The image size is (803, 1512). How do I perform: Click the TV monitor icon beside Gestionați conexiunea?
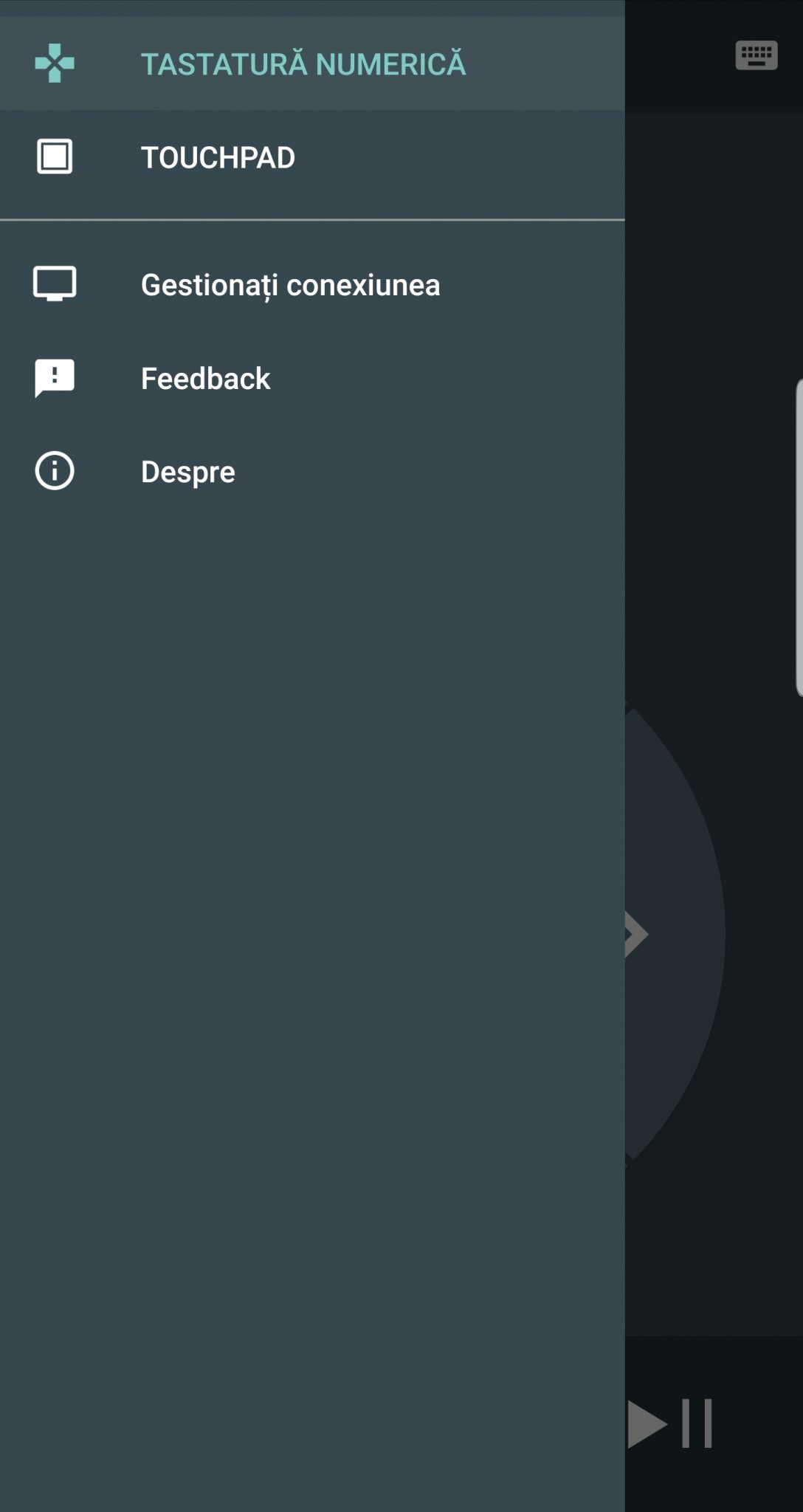53,283
